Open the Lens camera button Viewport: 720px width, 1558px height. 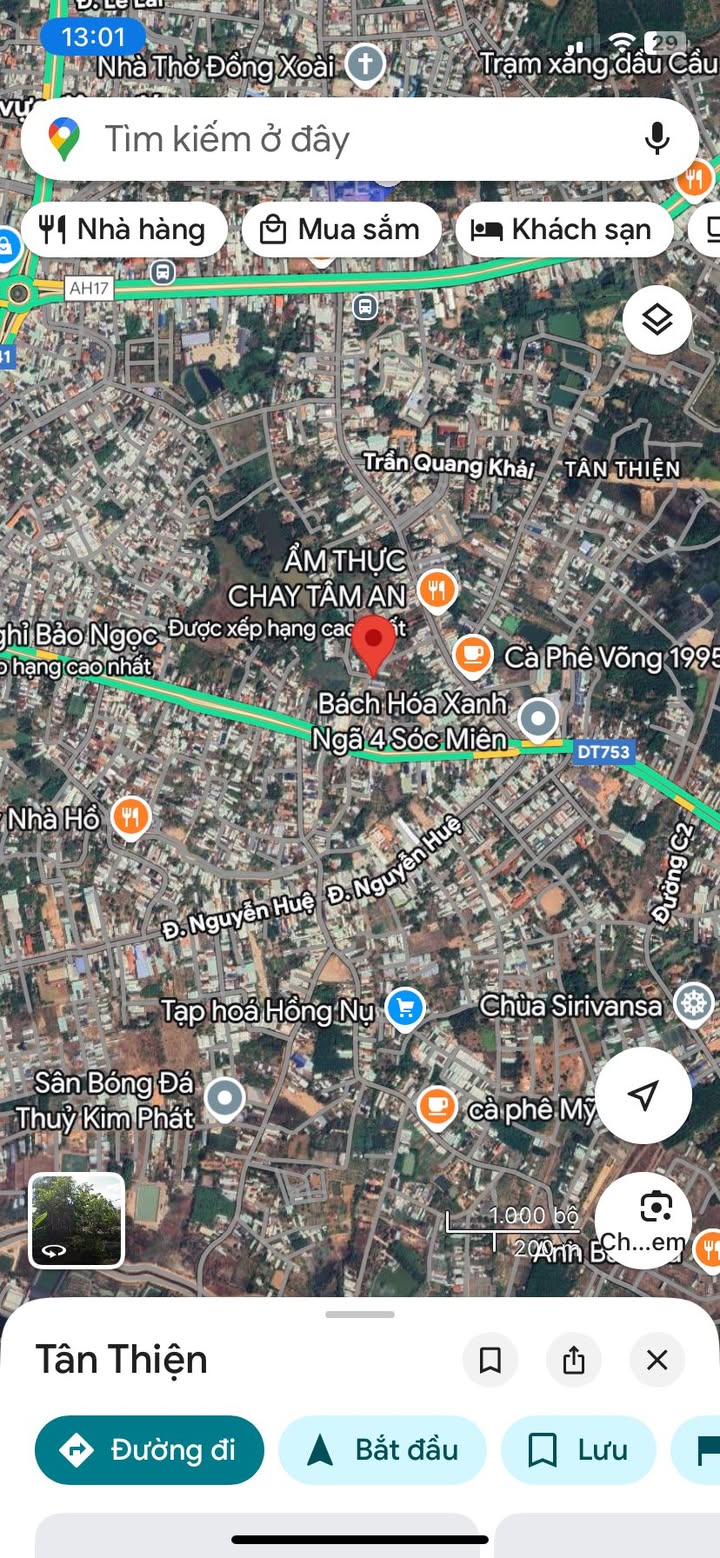point(655,1208)
